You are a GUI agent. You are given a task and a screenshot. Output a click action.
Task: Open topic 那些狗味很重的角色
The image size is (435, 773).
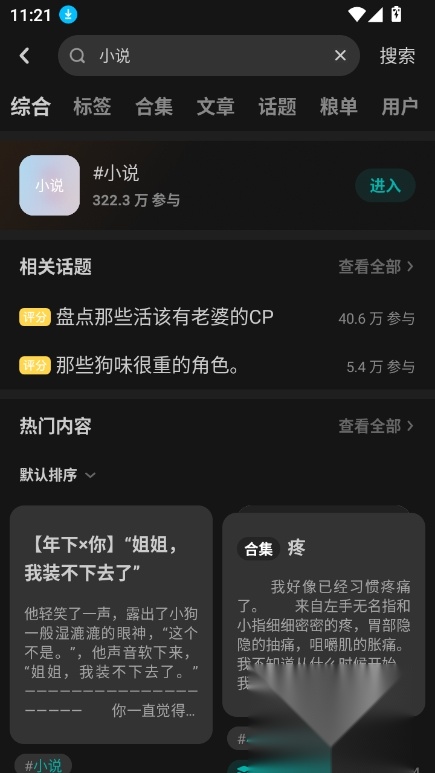pos(217,365)
